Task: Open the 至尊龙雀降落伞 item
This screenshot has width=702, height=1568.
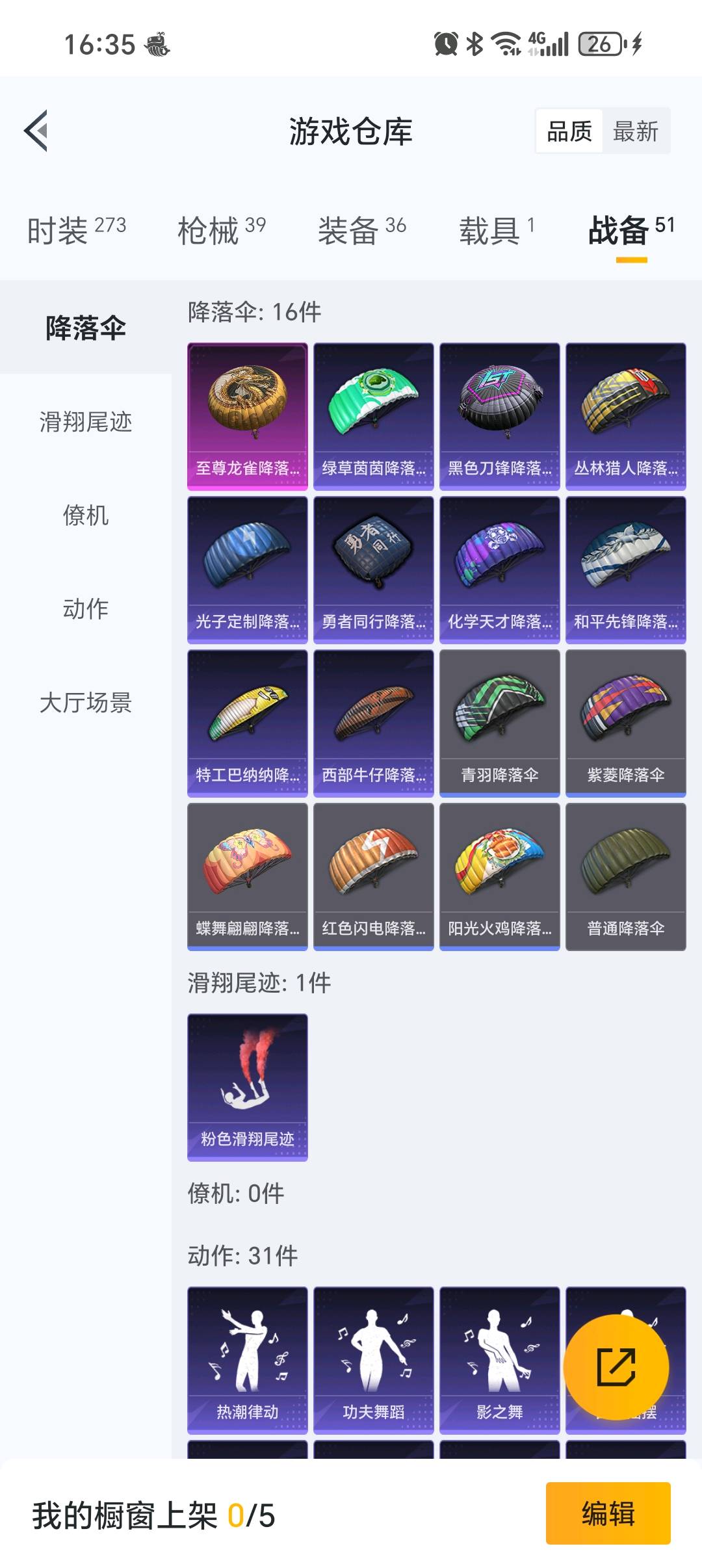Action: [248, 417]
